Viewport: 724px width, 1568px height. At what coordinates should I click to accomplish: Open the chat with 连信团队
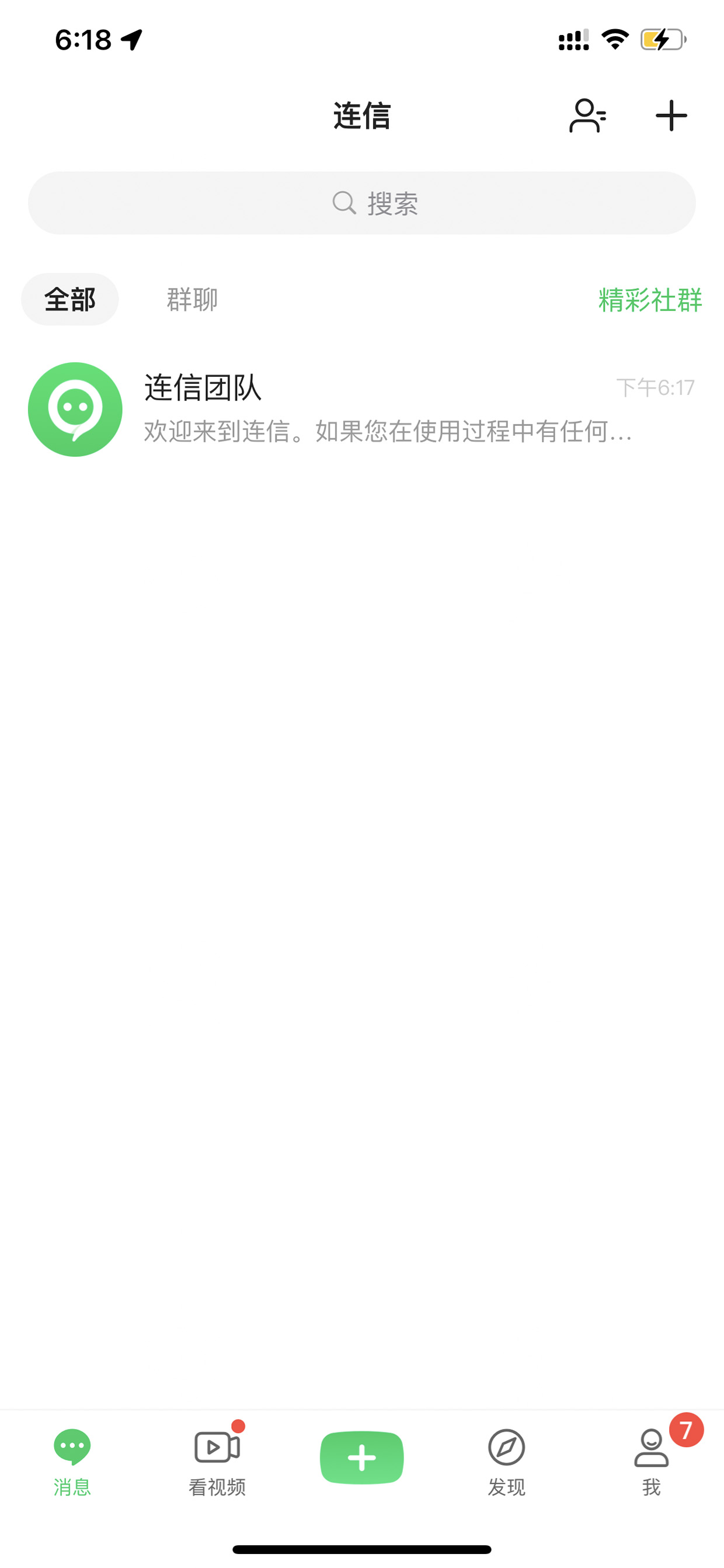point(362,410)
